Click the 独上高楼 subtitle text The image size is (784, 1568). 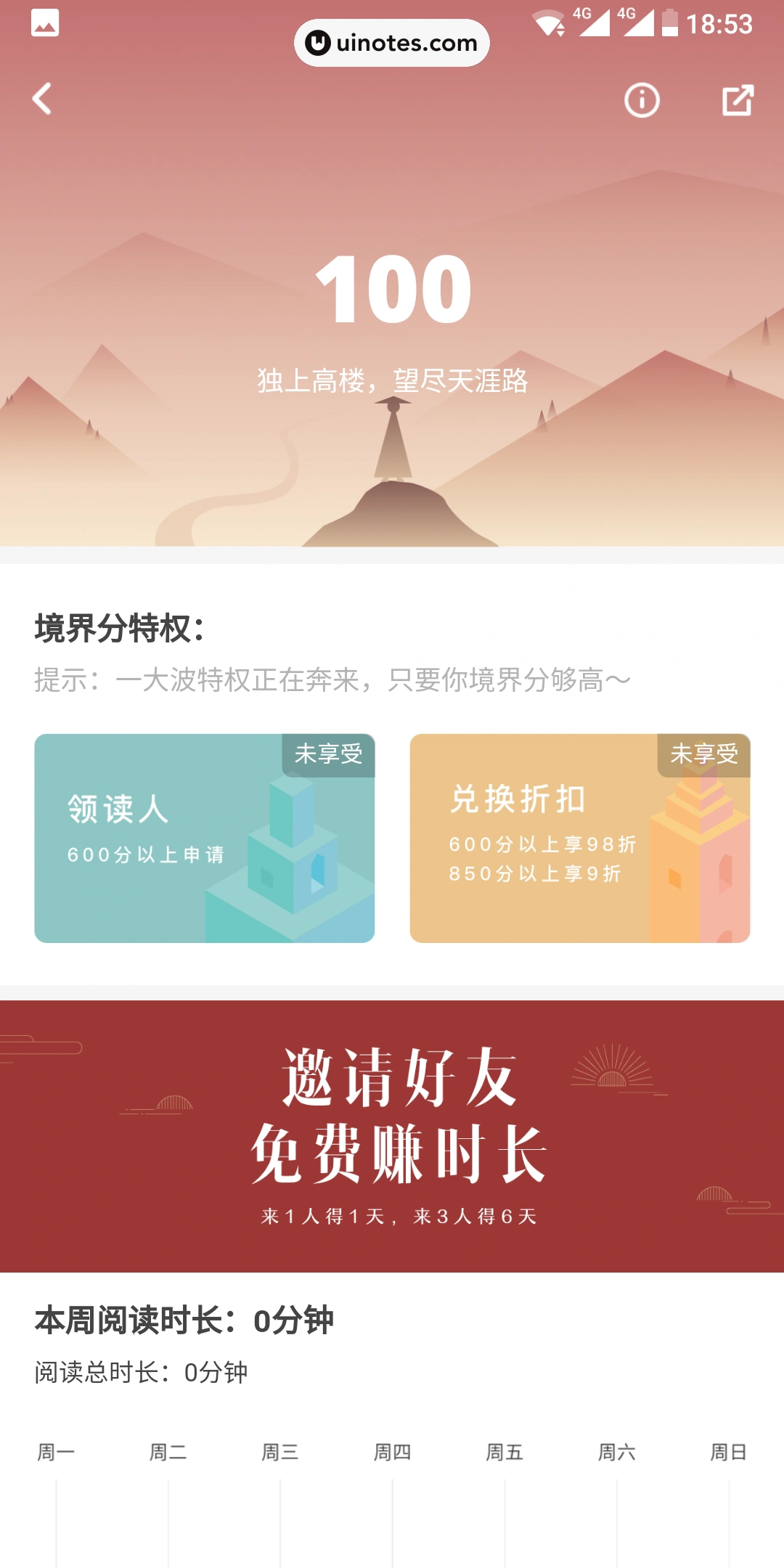pyautogui.click(x=392, y=380)
